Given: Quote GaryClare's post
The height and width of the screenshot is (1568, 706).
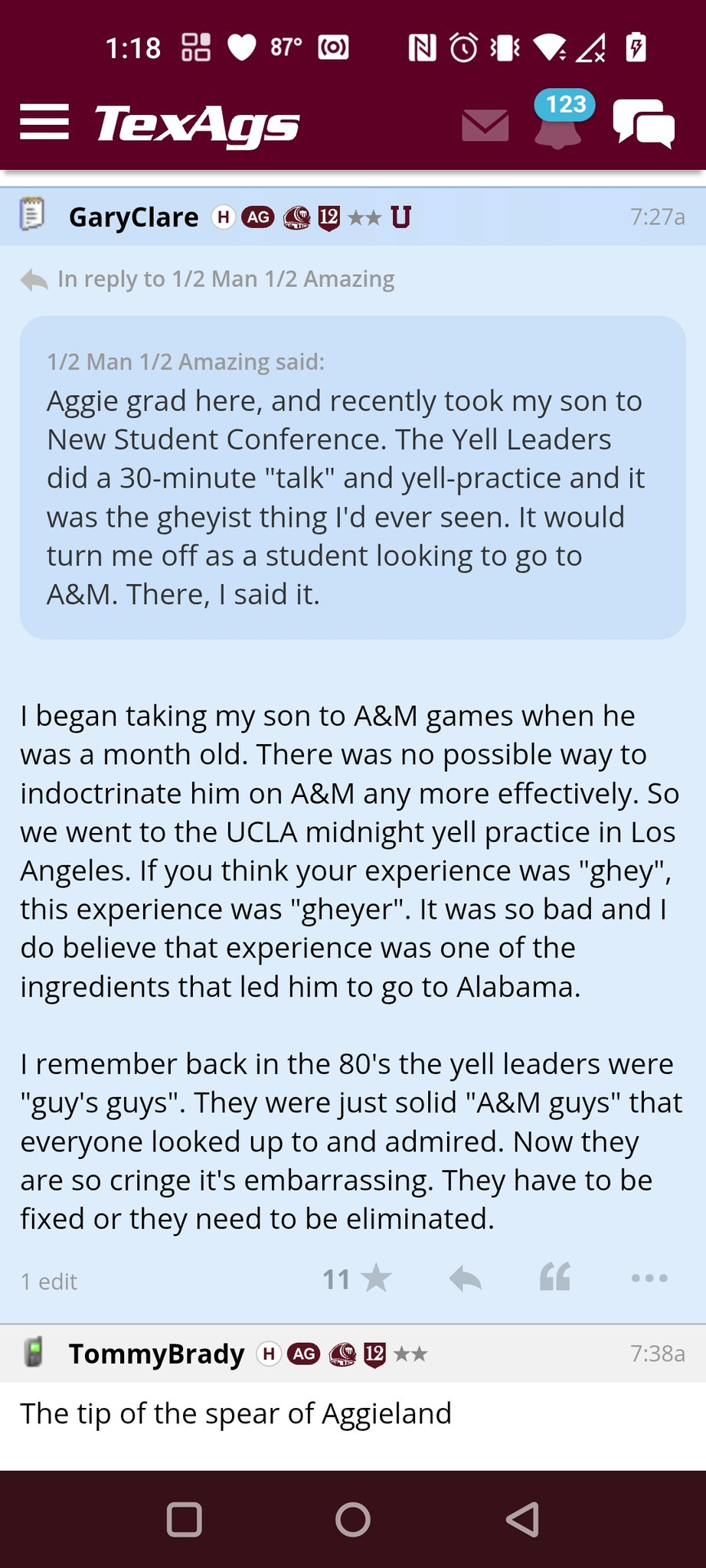Looking at the screenshot, I should click(x=555, y=1277).
